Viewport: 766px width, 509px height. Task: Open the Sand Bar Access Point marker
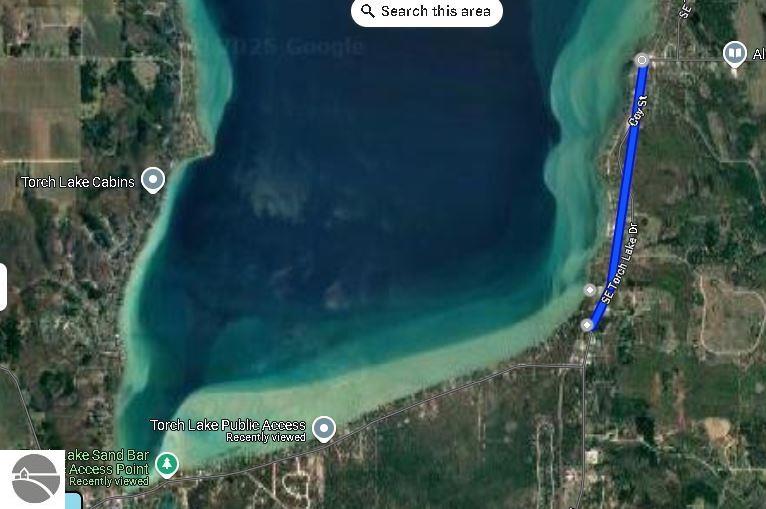coord(167,464)
